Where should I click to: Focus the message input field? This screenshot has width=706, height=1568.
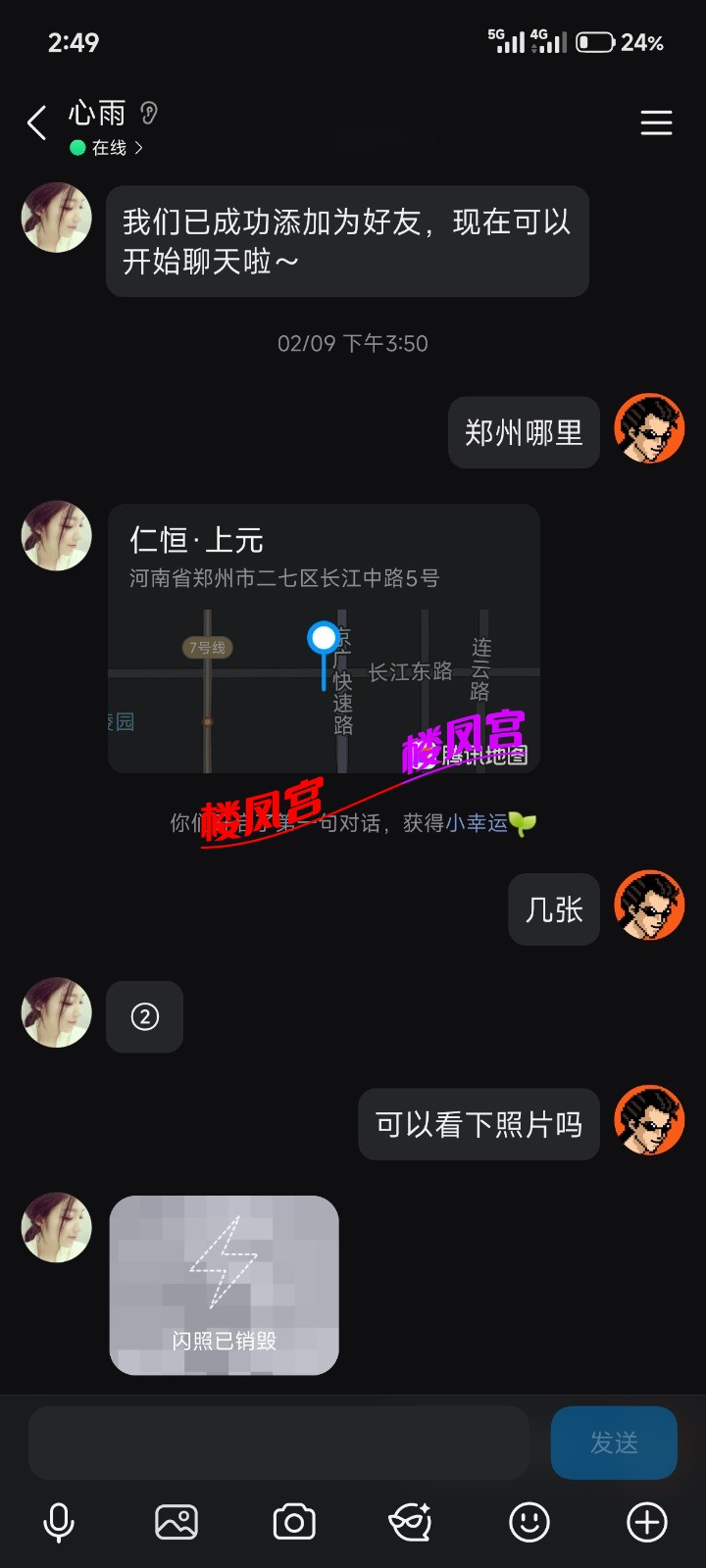[x=278, y=1443]
